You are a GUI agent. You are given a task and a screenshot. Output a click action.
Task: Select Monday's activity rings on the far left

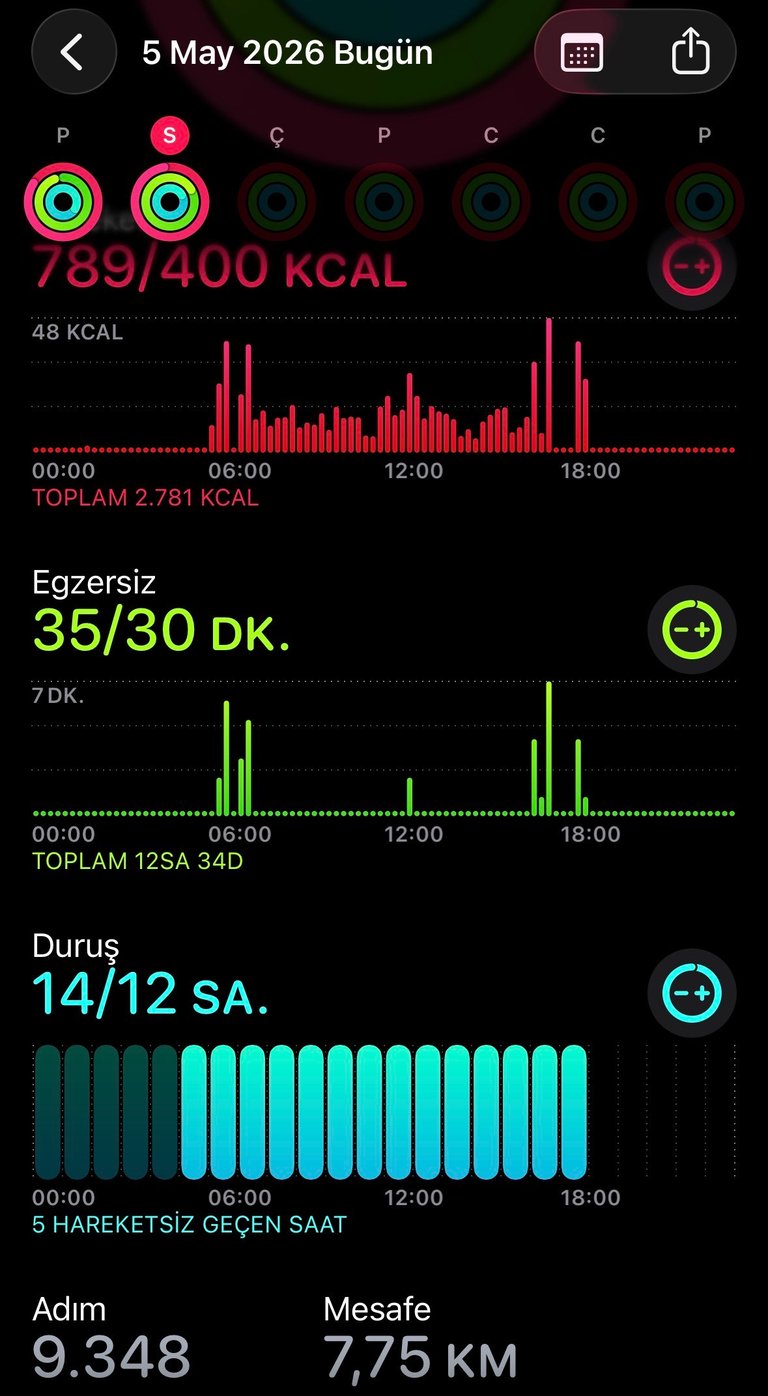point(63,202)
